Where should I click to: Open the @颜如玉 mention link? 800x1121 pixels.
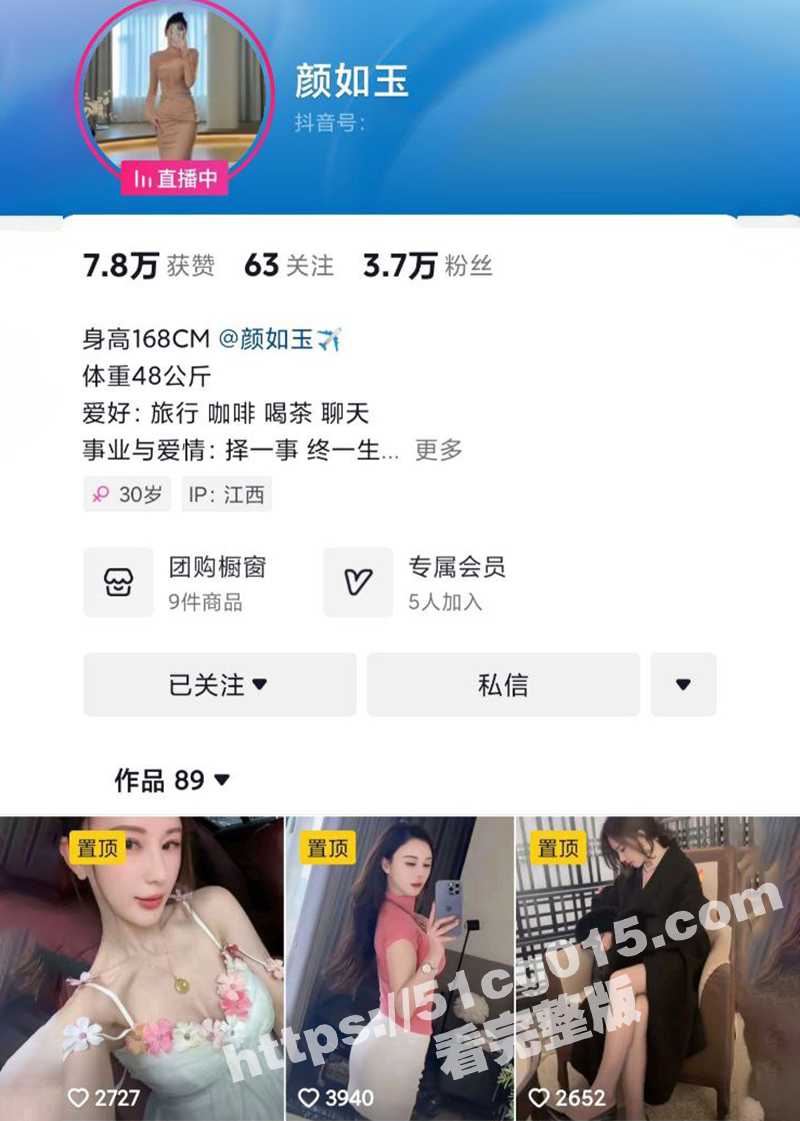290,338
